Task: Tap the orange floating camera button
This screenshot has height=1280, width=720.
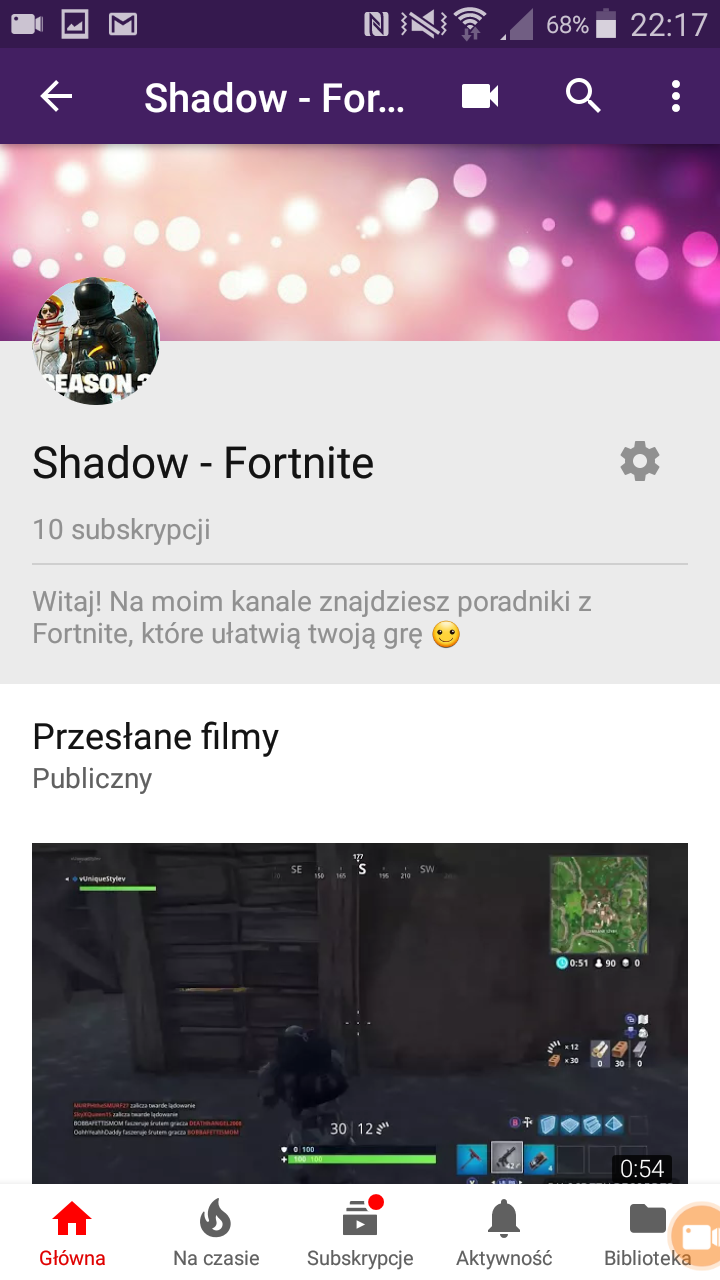Action: (700, 1233)
